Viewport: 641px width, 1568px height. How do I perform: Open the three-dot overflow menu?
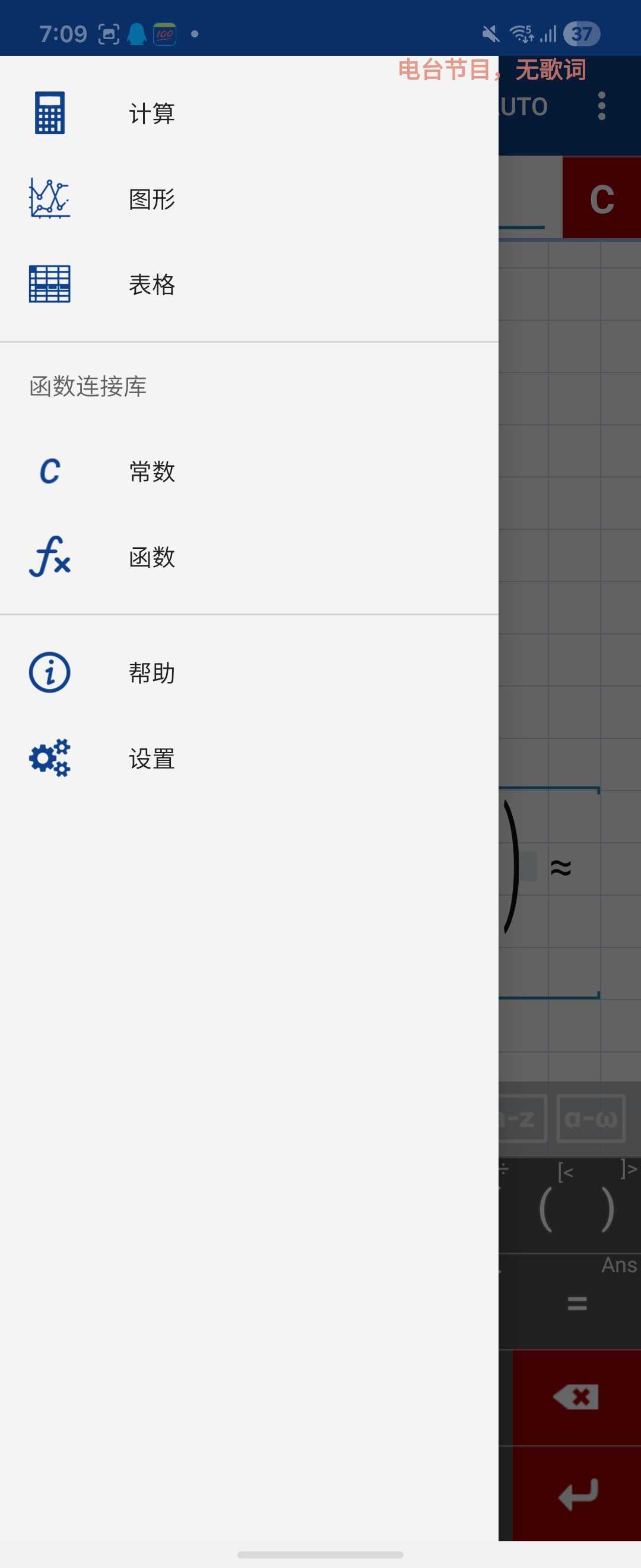coord(601,106)
